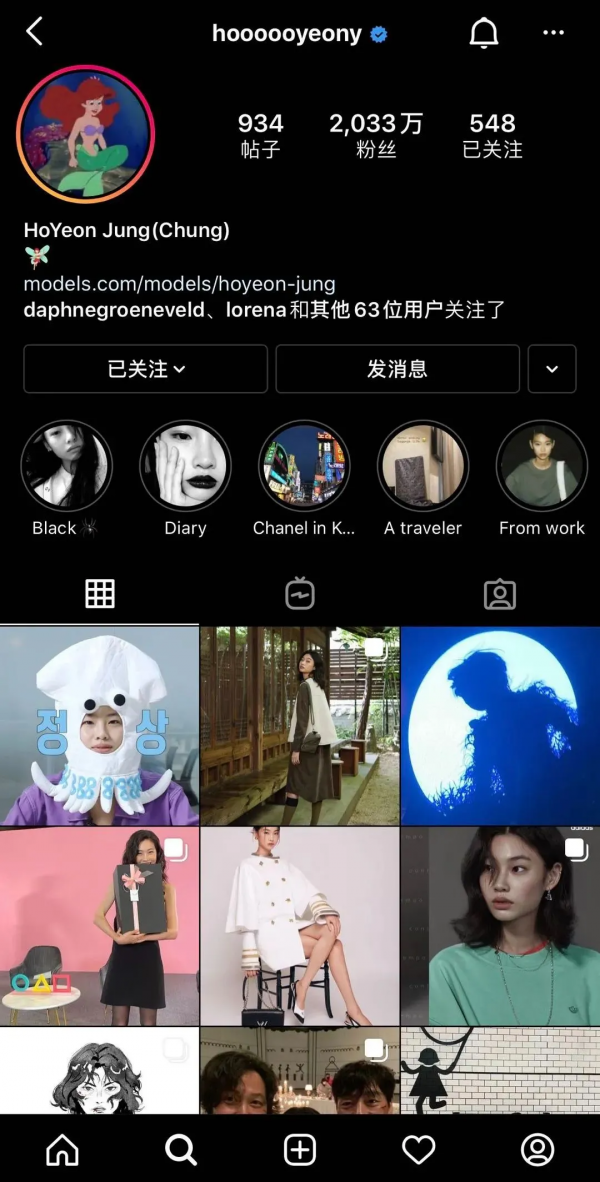The height and width of the screenshot is (1182, 600).
Task: Expand suggested accounts chevron button
Action: pyautogui.click(x=552, y=369)
